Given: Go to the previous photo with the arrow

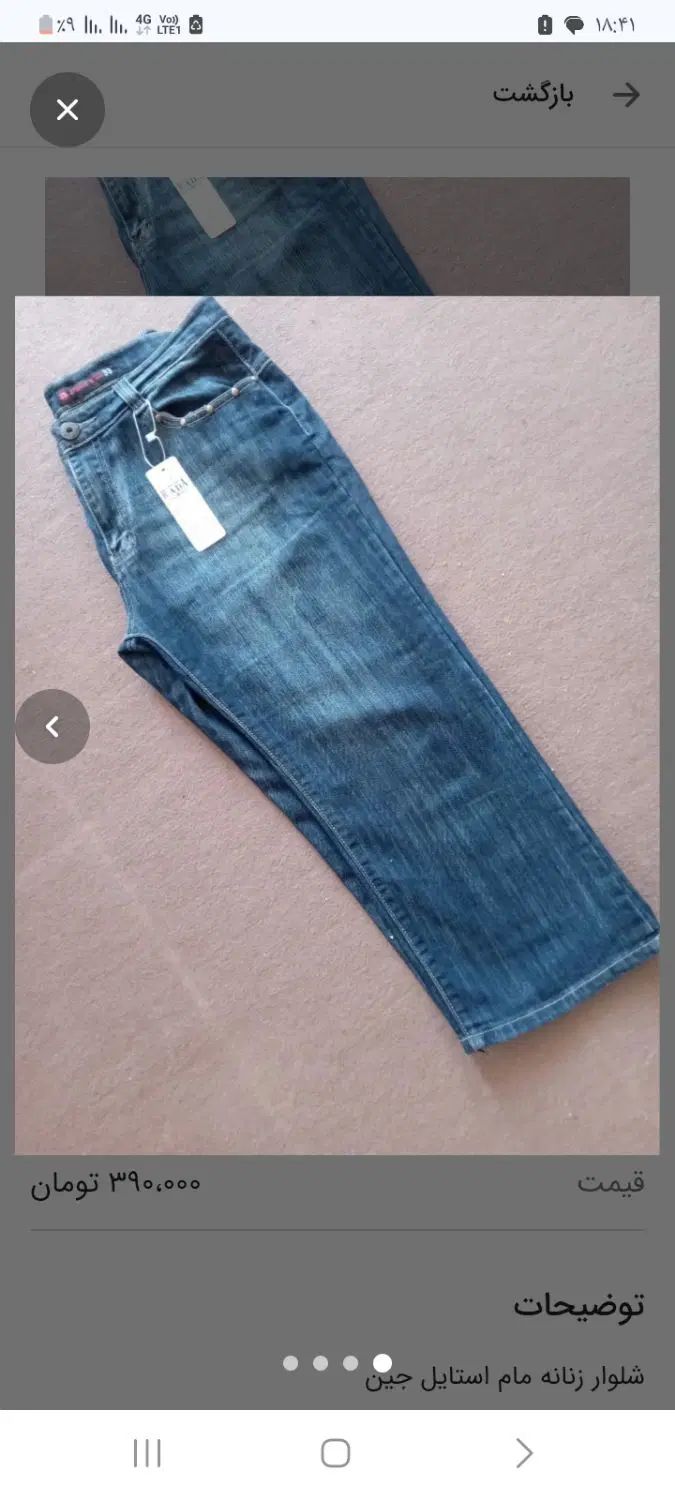Looking at the screenshot, I should pos(52,727).
